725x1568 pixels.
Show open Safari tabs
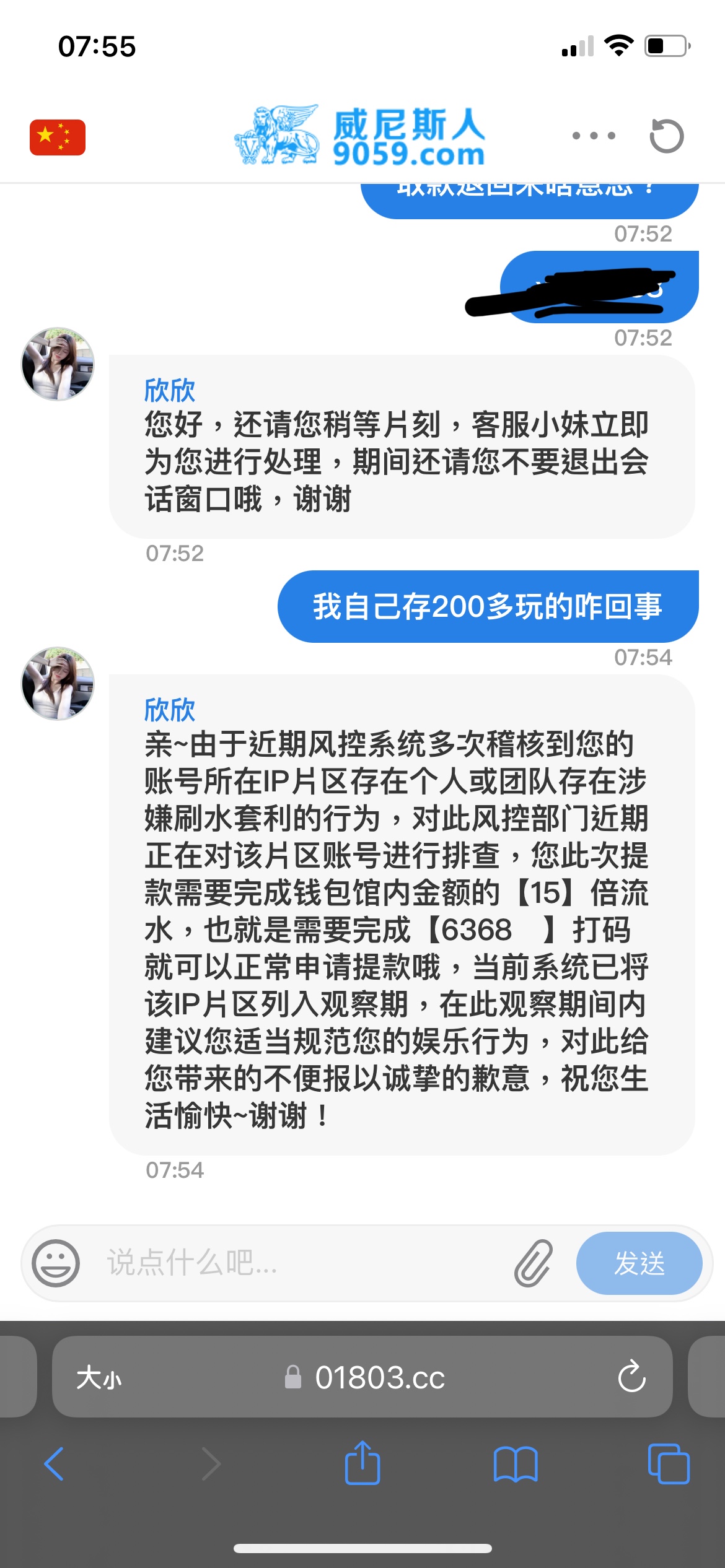(668, 1464)
